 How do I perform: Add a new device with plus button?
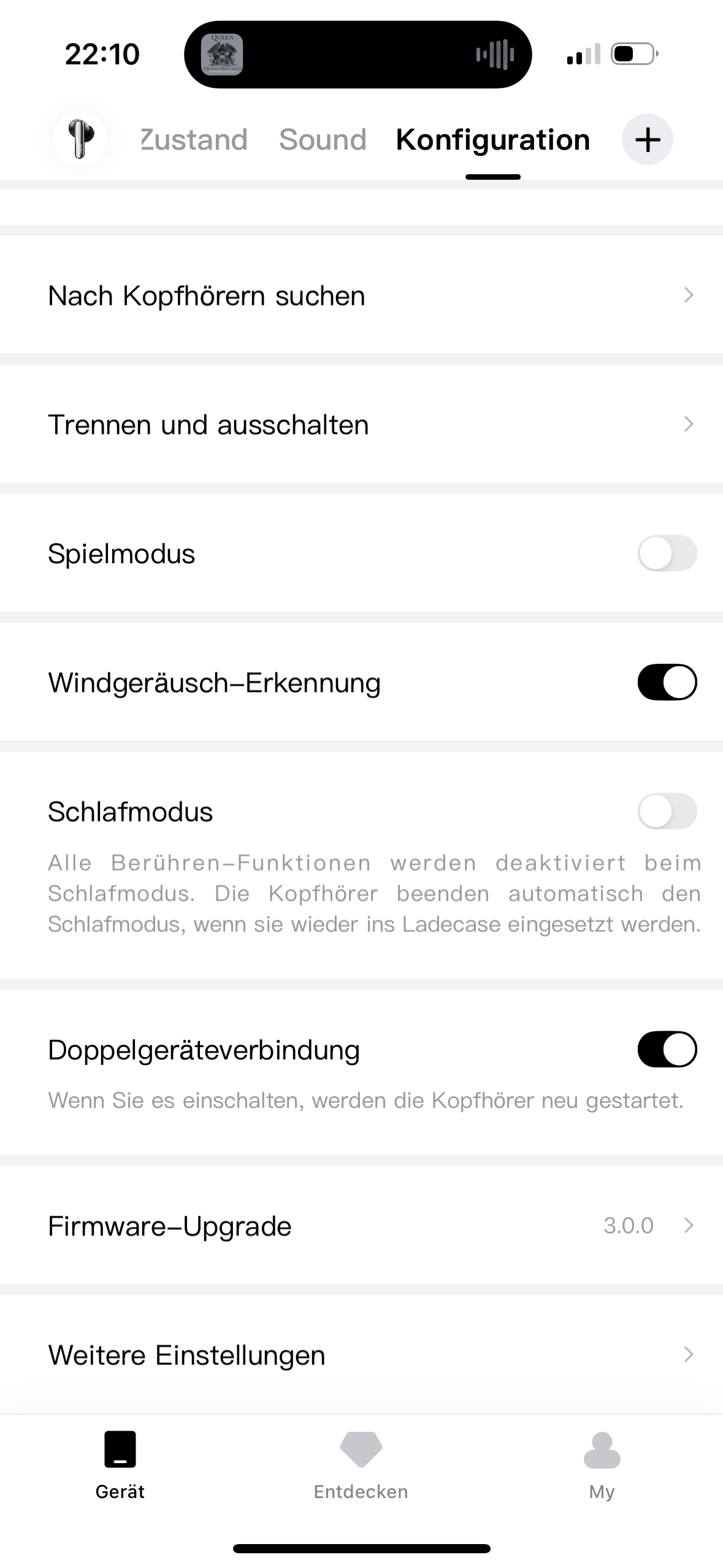pyautogui.click(x=647, y=140)
